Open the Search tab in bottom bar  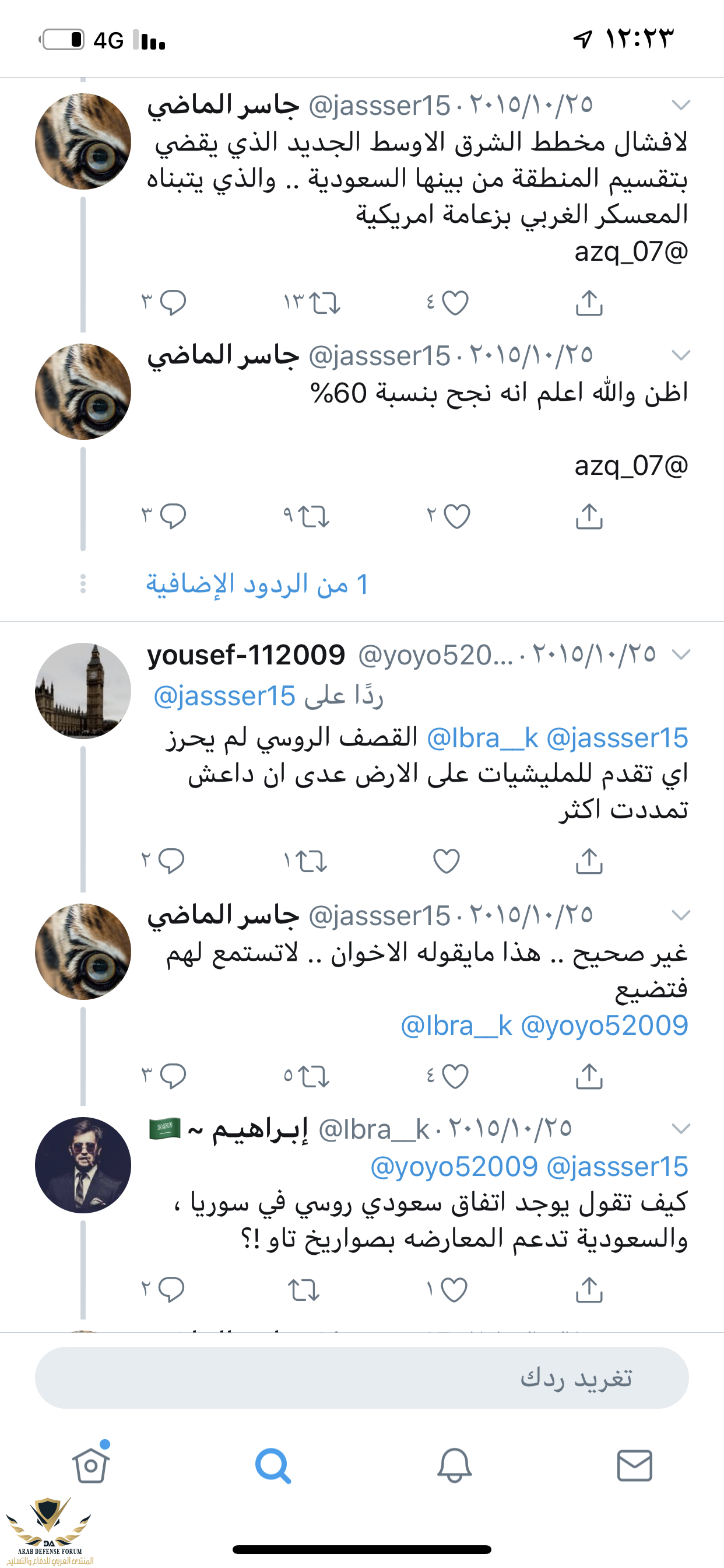(273, 1465)
